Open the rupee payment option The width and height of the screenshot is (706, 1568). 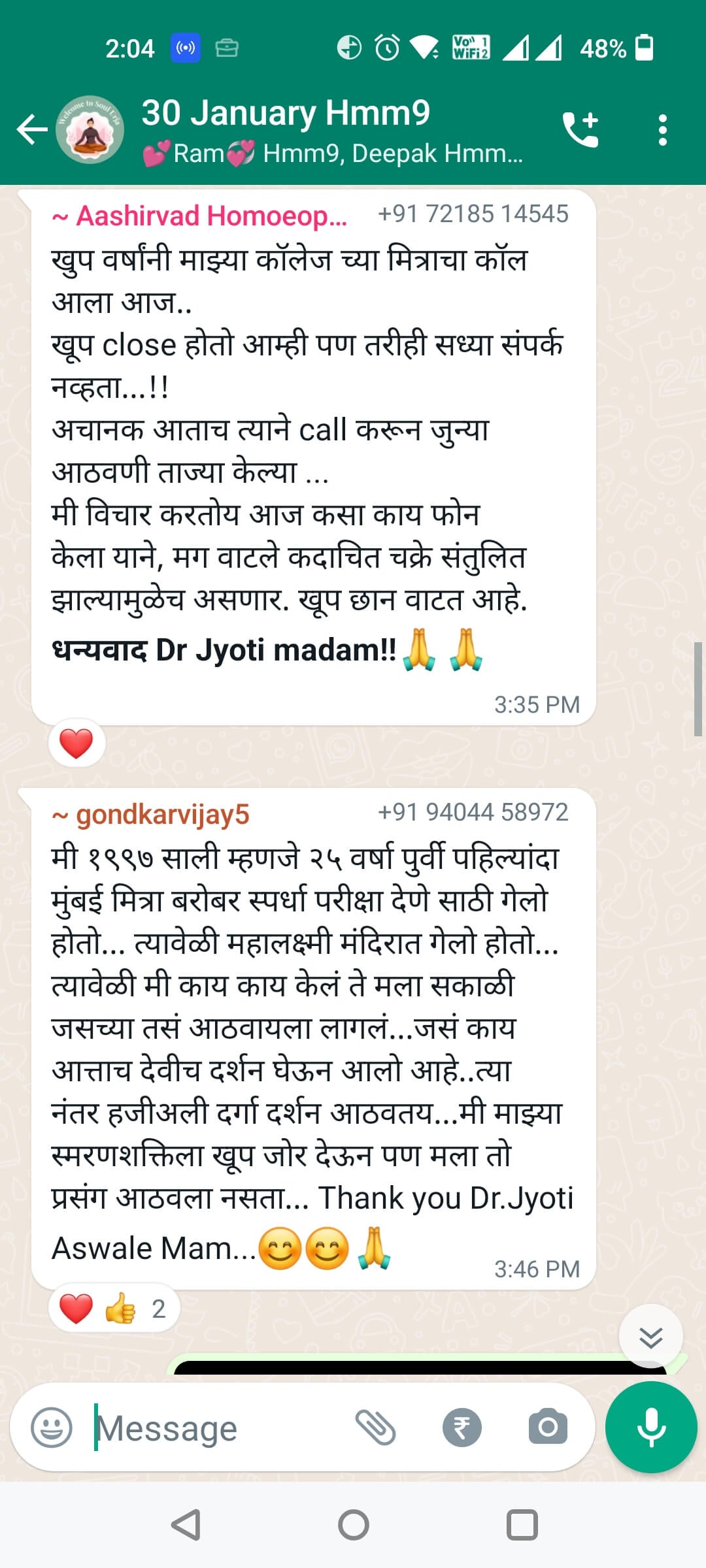(462, 1428)
